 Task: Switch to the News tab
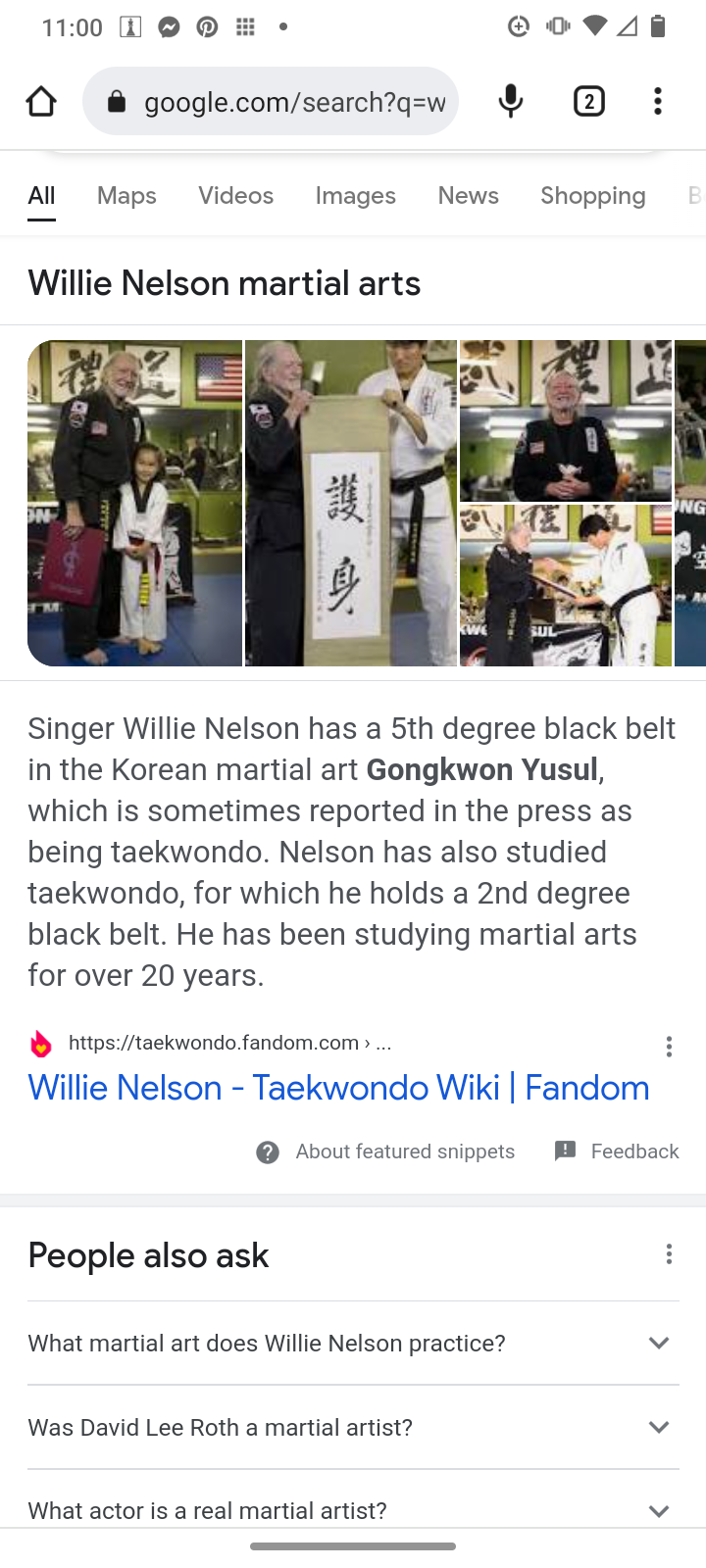coord(468,196)
